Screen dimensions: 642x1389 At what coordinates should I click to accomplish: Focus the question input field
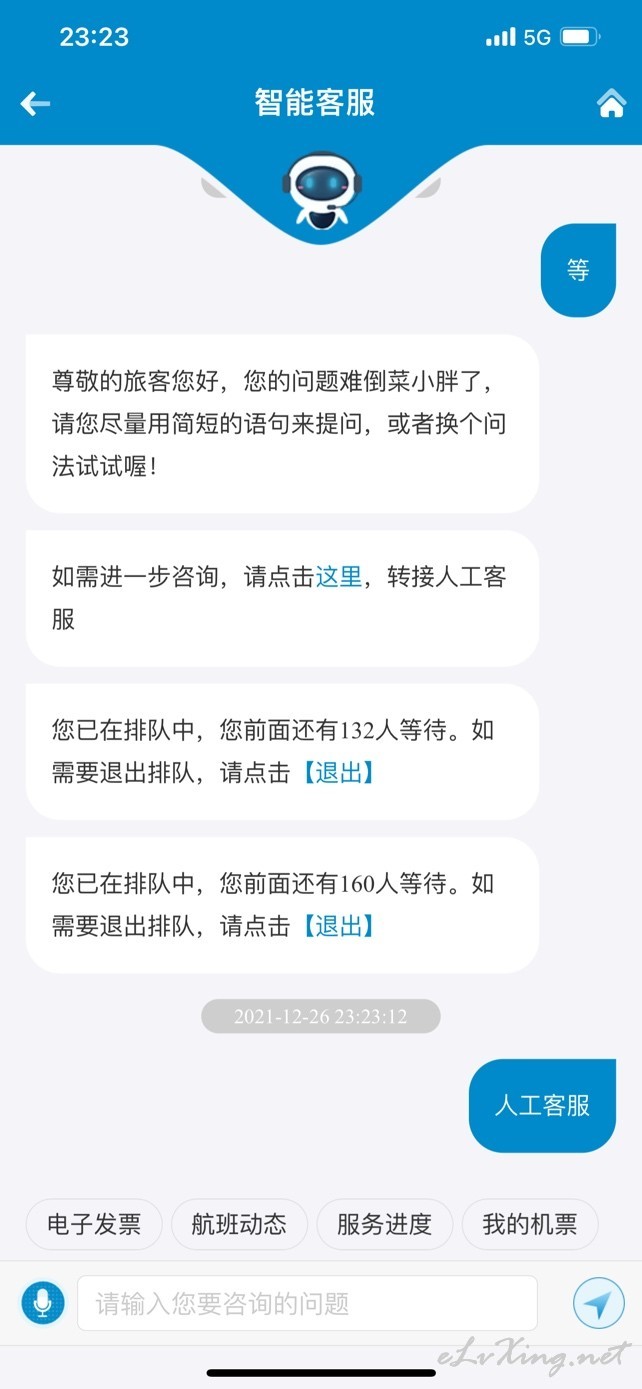(x=307, y=1303)
